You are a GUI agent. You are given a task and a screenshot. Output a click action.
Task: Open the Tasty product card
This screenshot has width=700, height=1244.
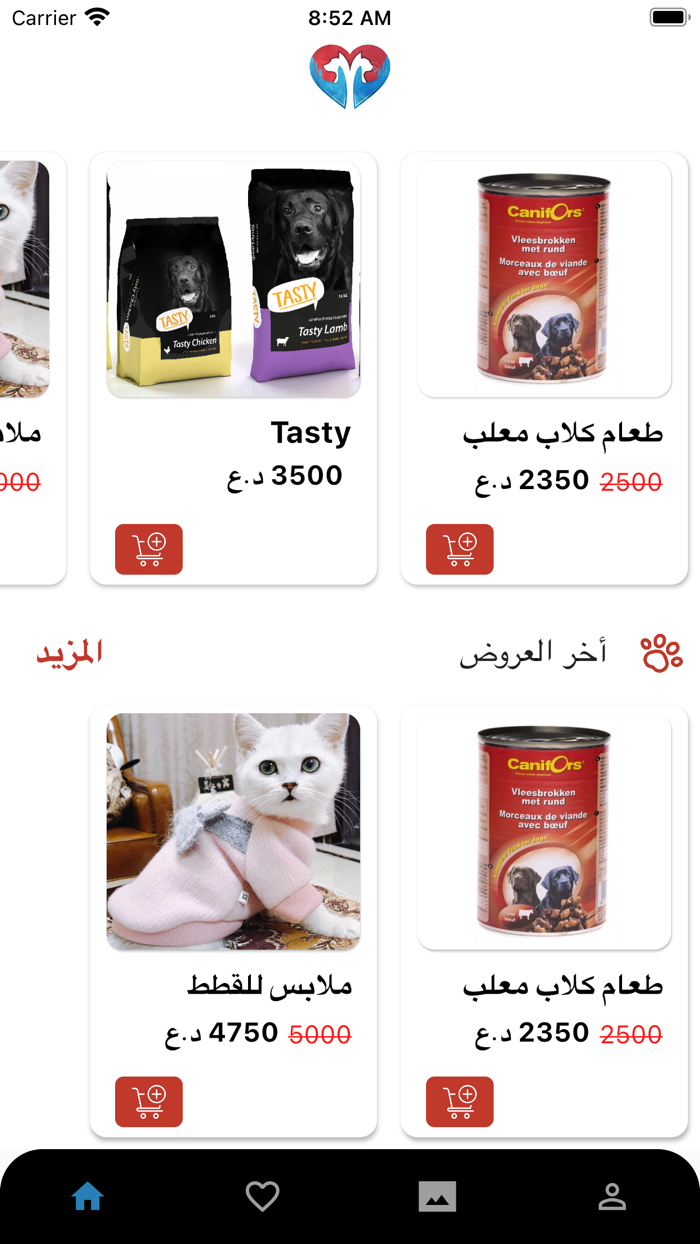[233, 368]
